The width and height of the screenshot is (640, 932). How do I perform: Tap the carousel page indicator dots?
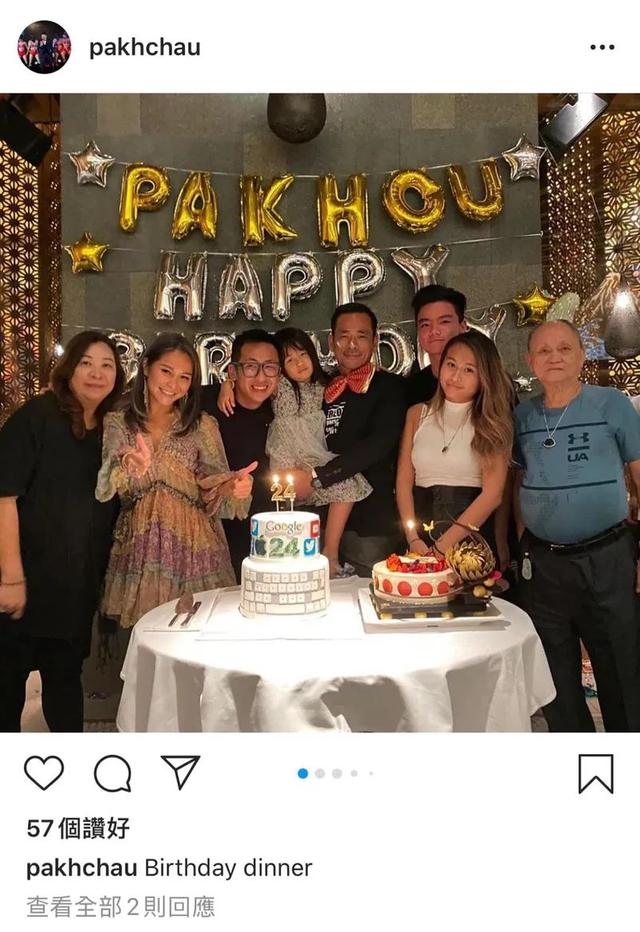pyautogui.click(x=336, y=773)
